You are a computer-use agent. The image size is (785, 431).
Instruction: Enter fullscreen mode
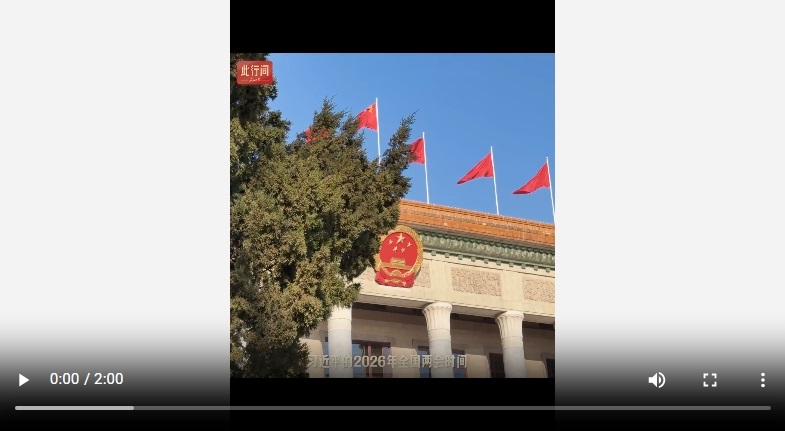(710, 380)
